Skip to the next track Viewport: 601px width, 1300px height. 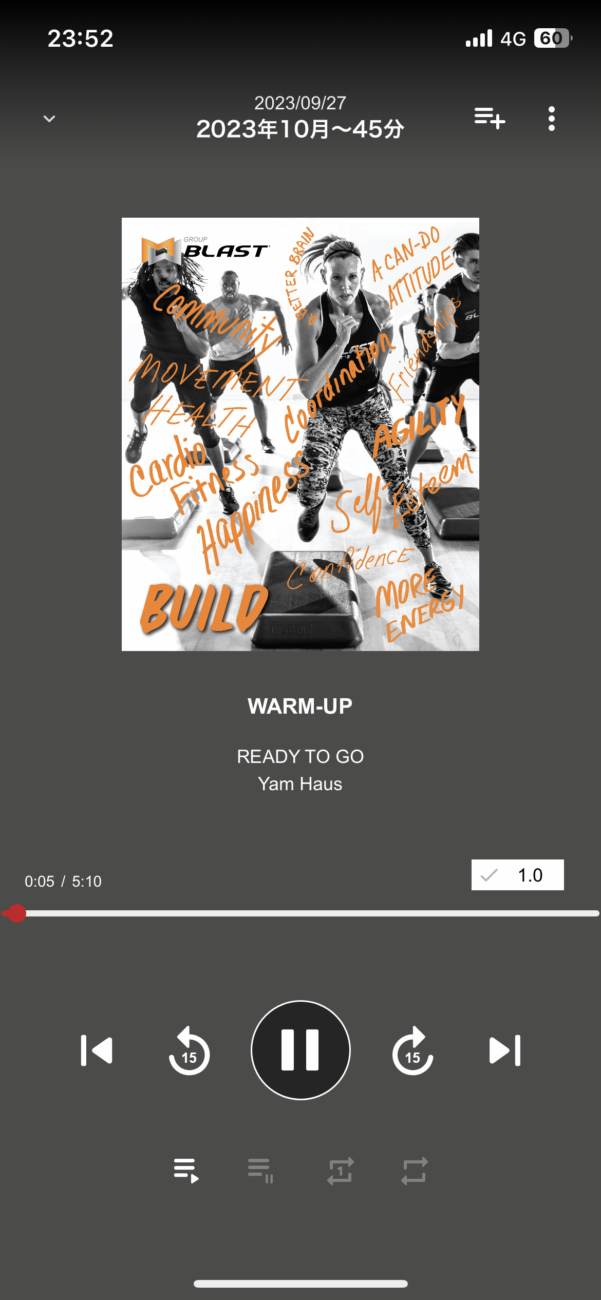tap(505, 1050)
